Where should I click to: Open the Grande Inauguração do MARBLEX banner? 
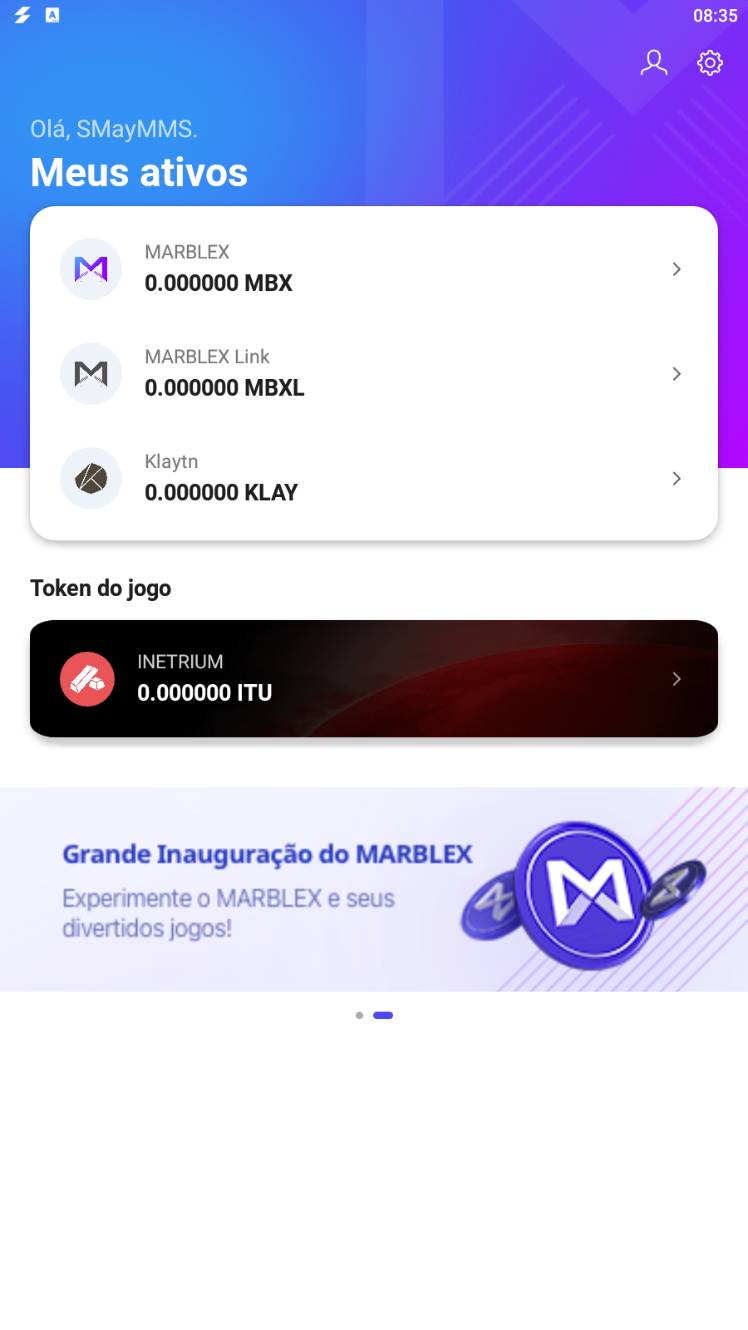[267, 854]
